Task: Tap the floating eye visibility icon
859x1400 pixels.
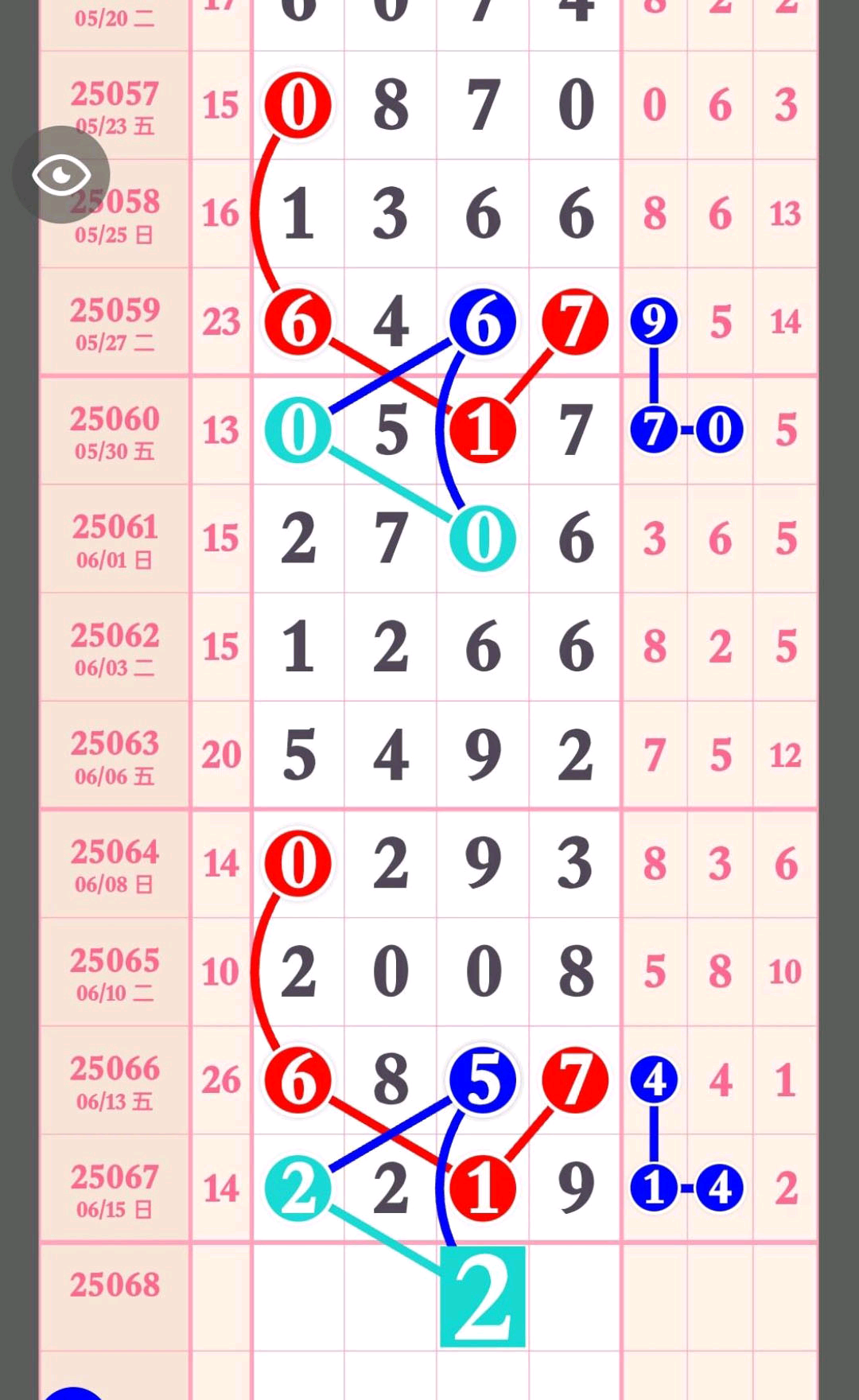Action: point(61,175)
